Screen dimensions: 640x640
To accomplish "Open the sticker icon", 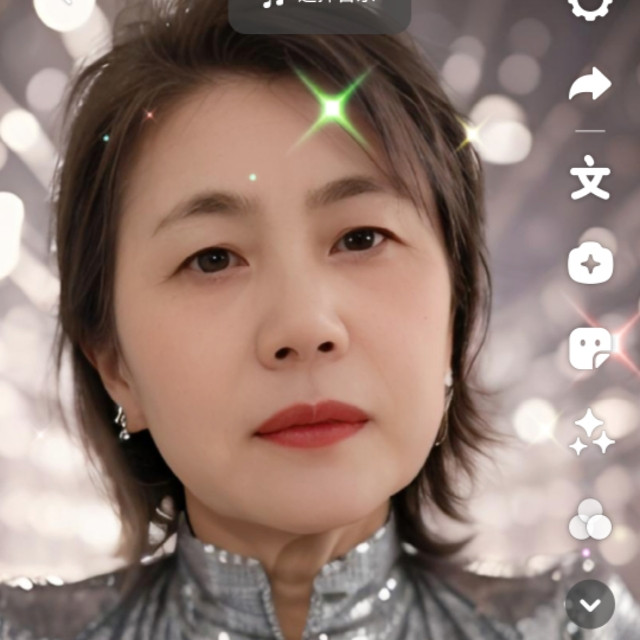I will (590, 348).
